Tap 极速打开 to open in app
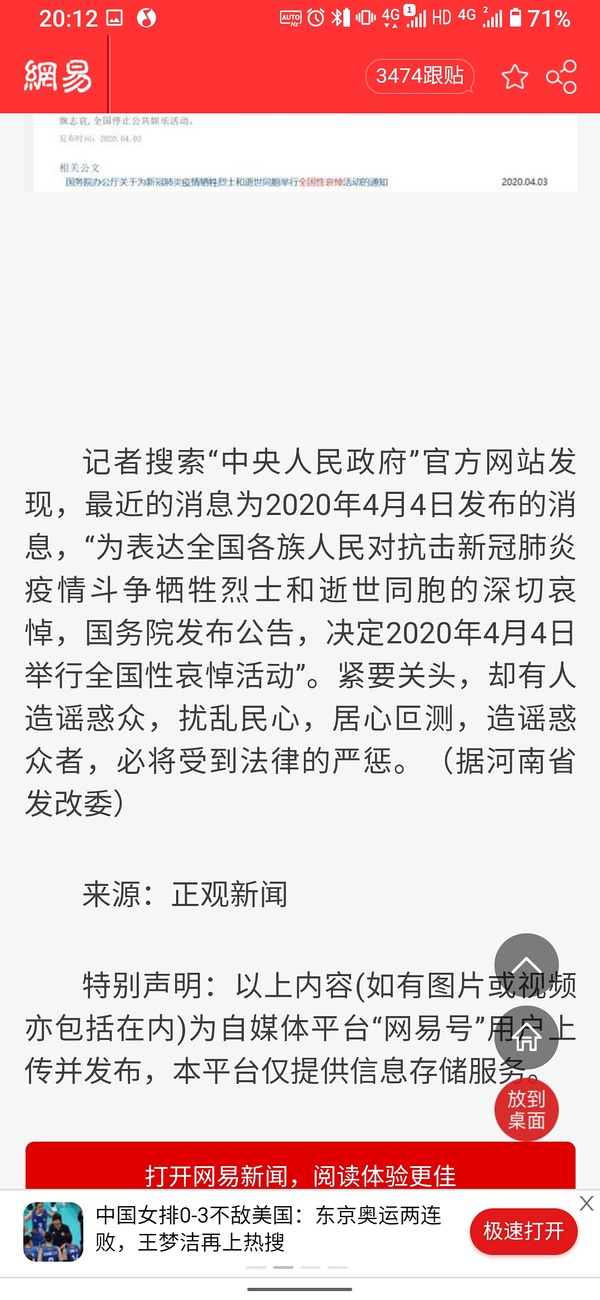 (523, 1231)
